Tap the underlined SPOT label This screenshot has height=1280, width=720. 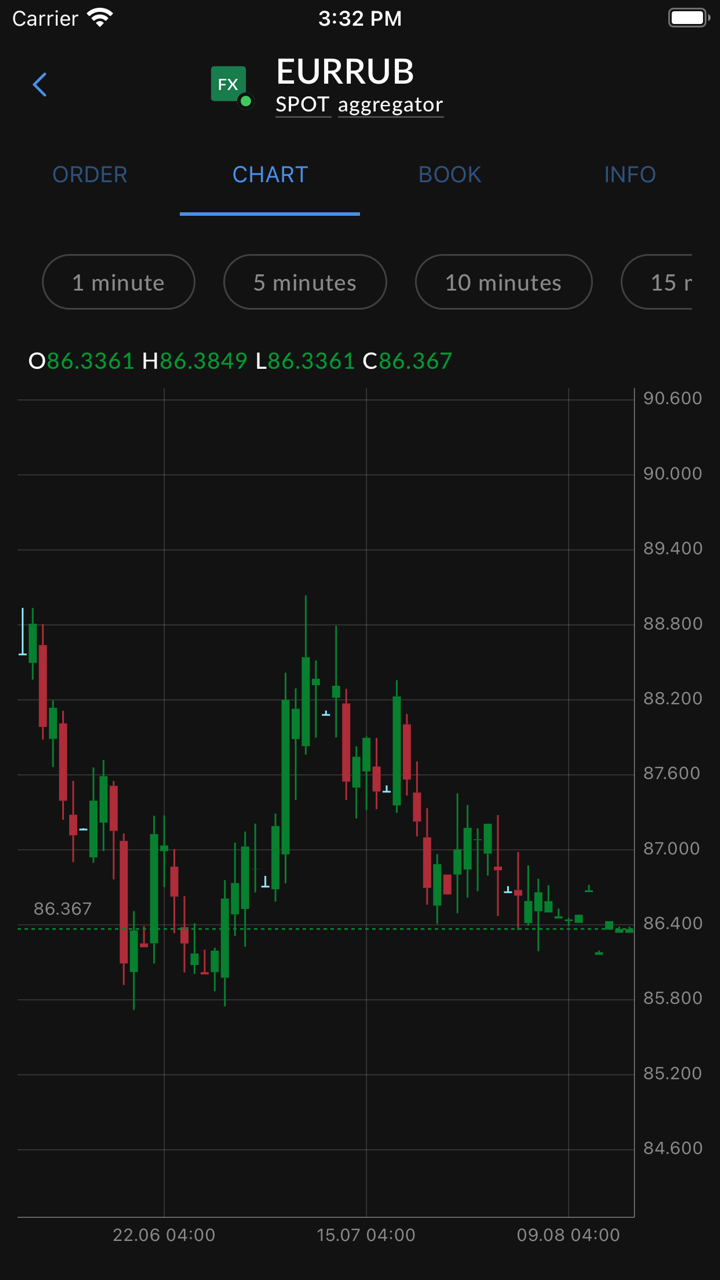tap(303, 105)
